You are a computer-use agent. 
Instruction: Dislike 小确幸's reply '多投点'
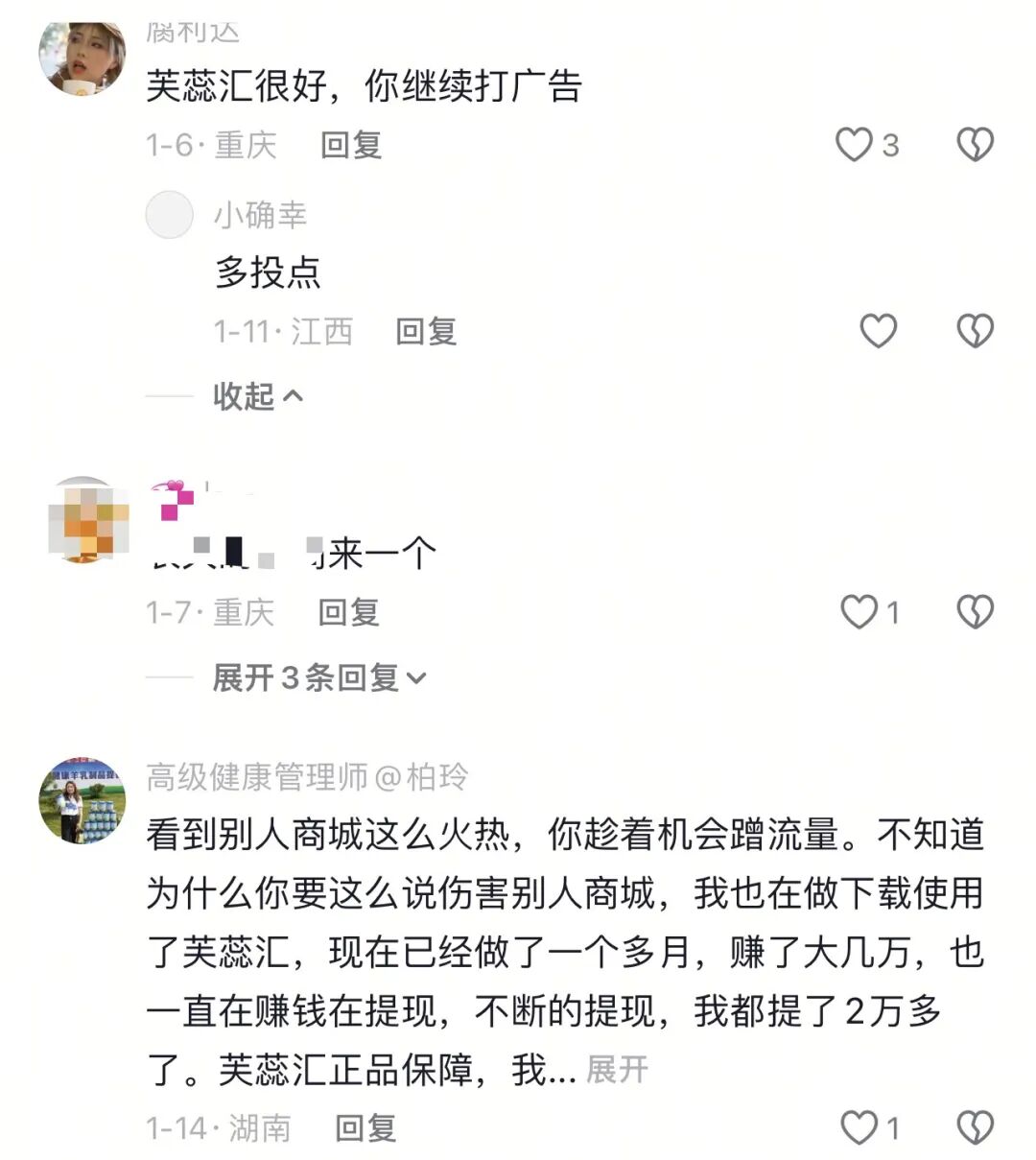tap(975, 331)
